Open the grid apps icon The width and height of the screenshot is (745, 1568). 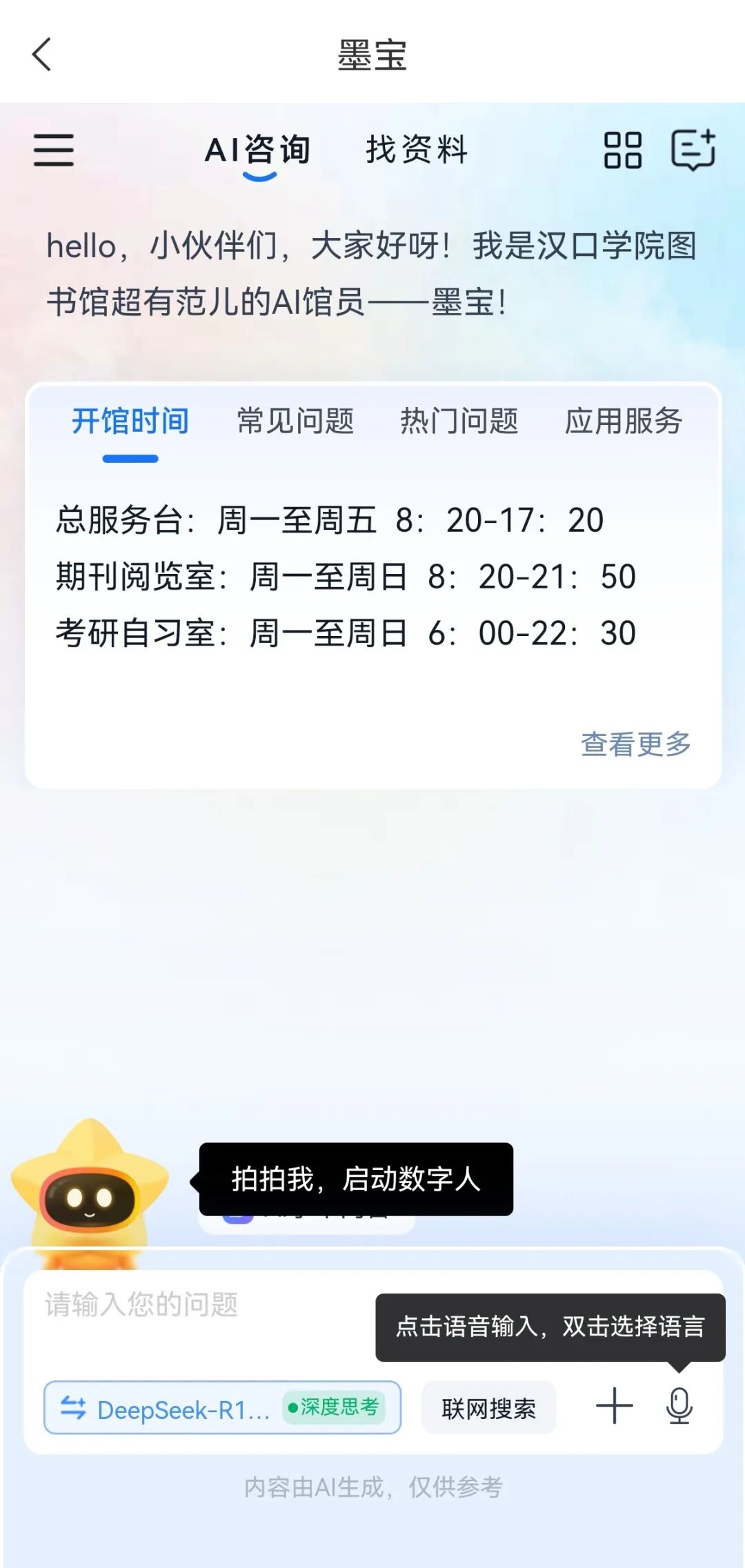coord(622,150)
